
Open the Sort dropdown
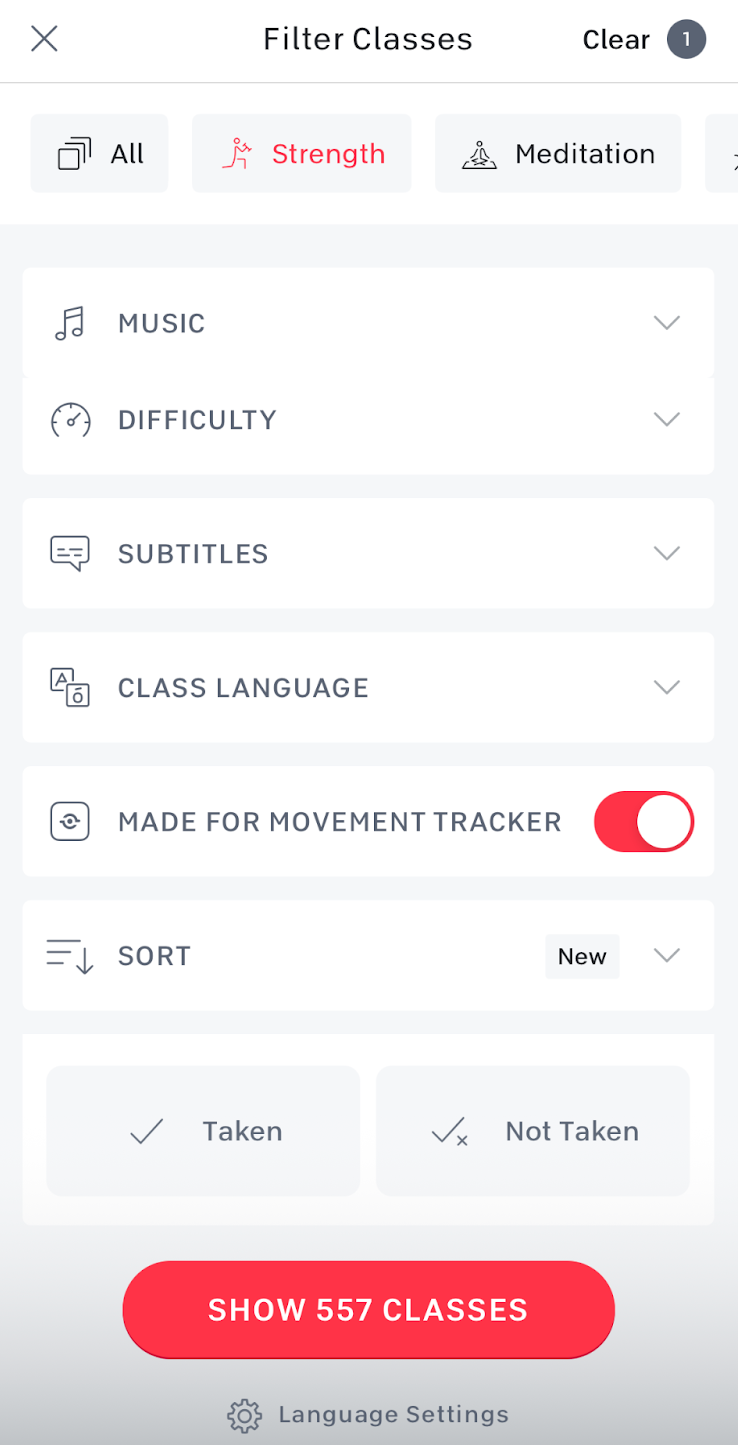pyautogui.click(x=666, y=956)
